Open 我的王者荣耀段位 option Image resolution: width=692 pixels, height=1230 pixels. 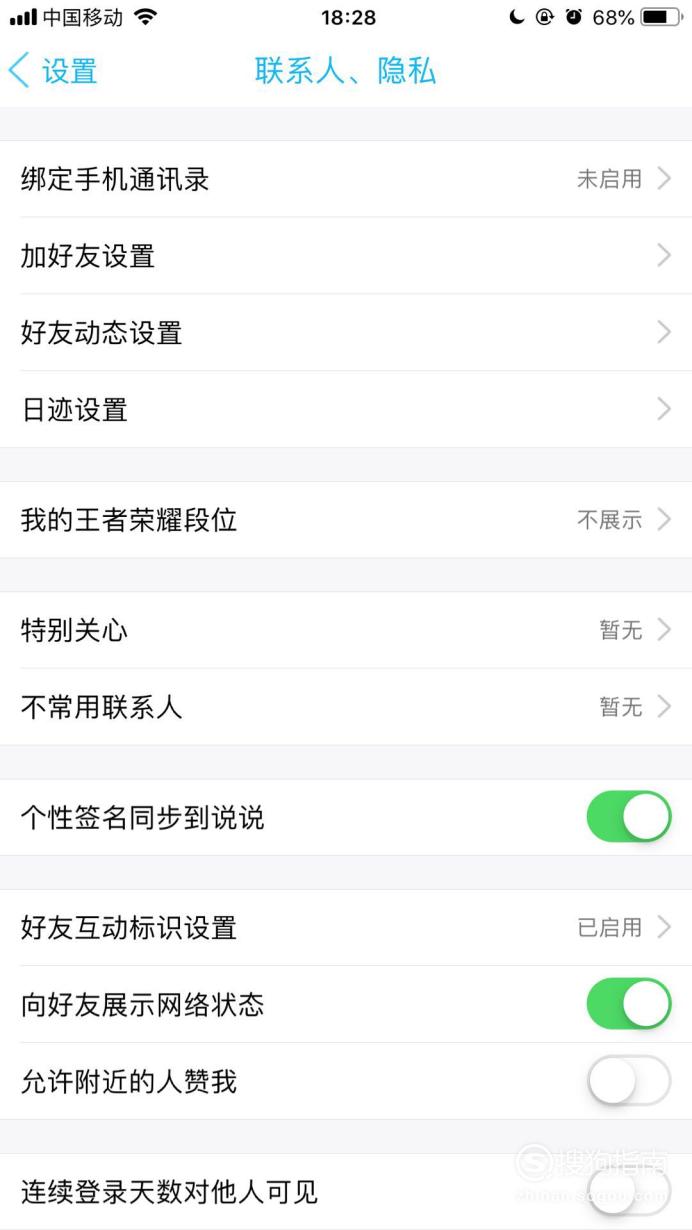(x=346, y=520)
